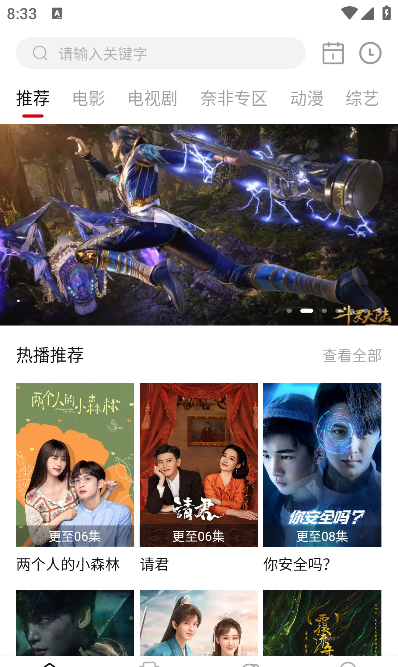This screenshot has height=667, width=398.
Task: Open the 你安全吗? series card
Action: pyautogui.click(x=322, y=478)
